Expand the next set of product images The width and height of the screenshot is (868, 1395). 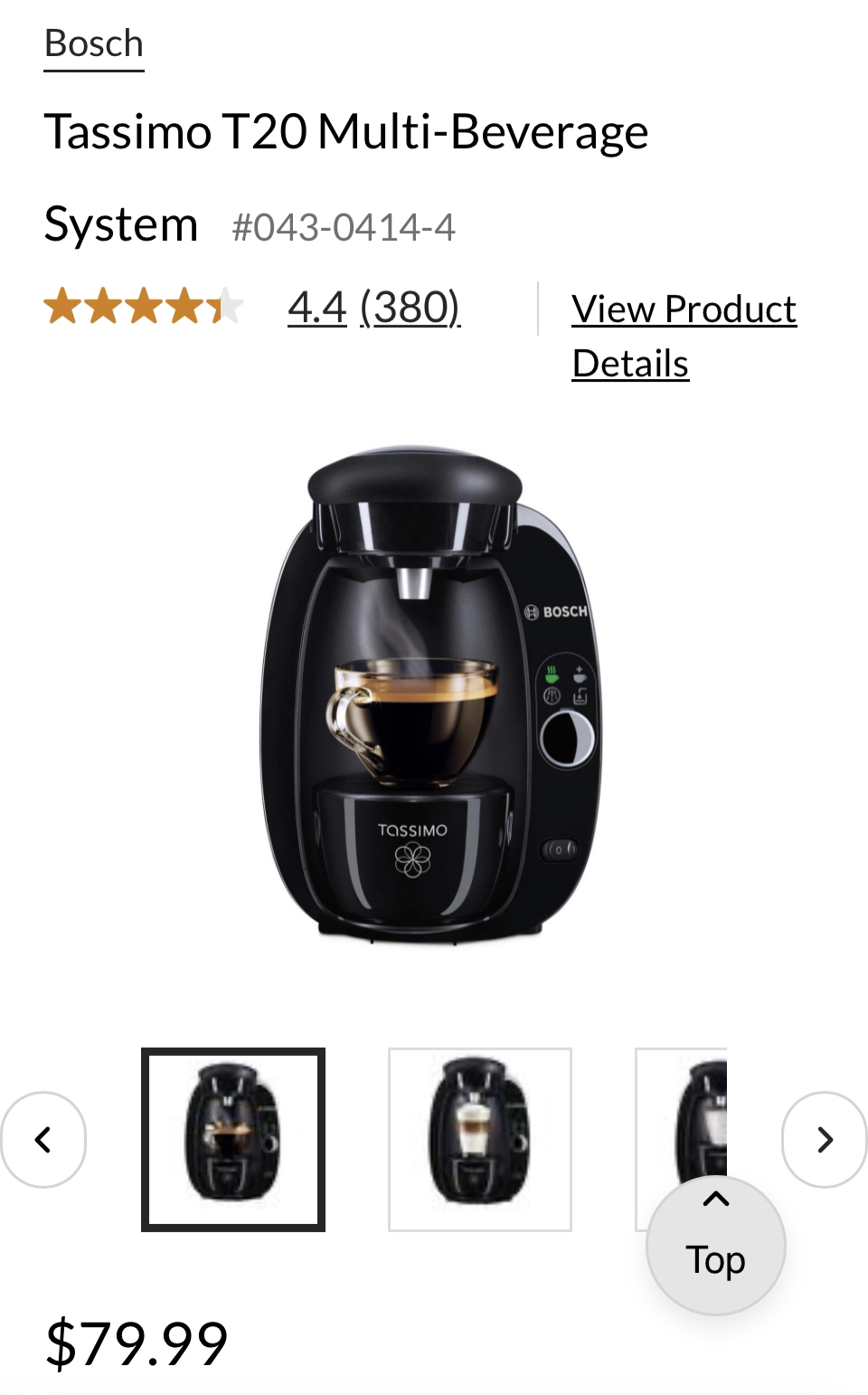[x=824, y=1139]
